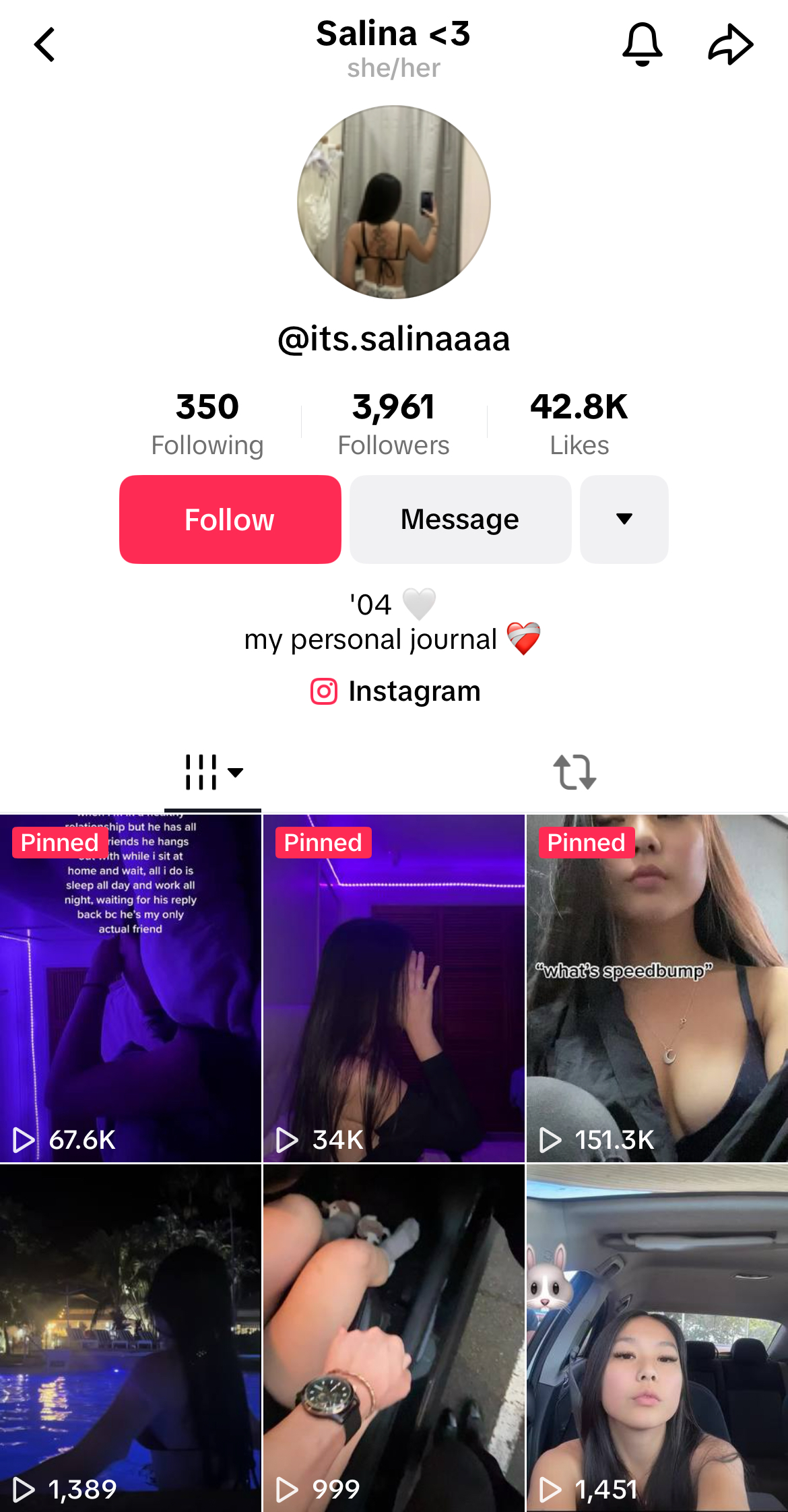Play the pinned video with 34K views
Screen dimensions: 788x1512
point(394,988)
